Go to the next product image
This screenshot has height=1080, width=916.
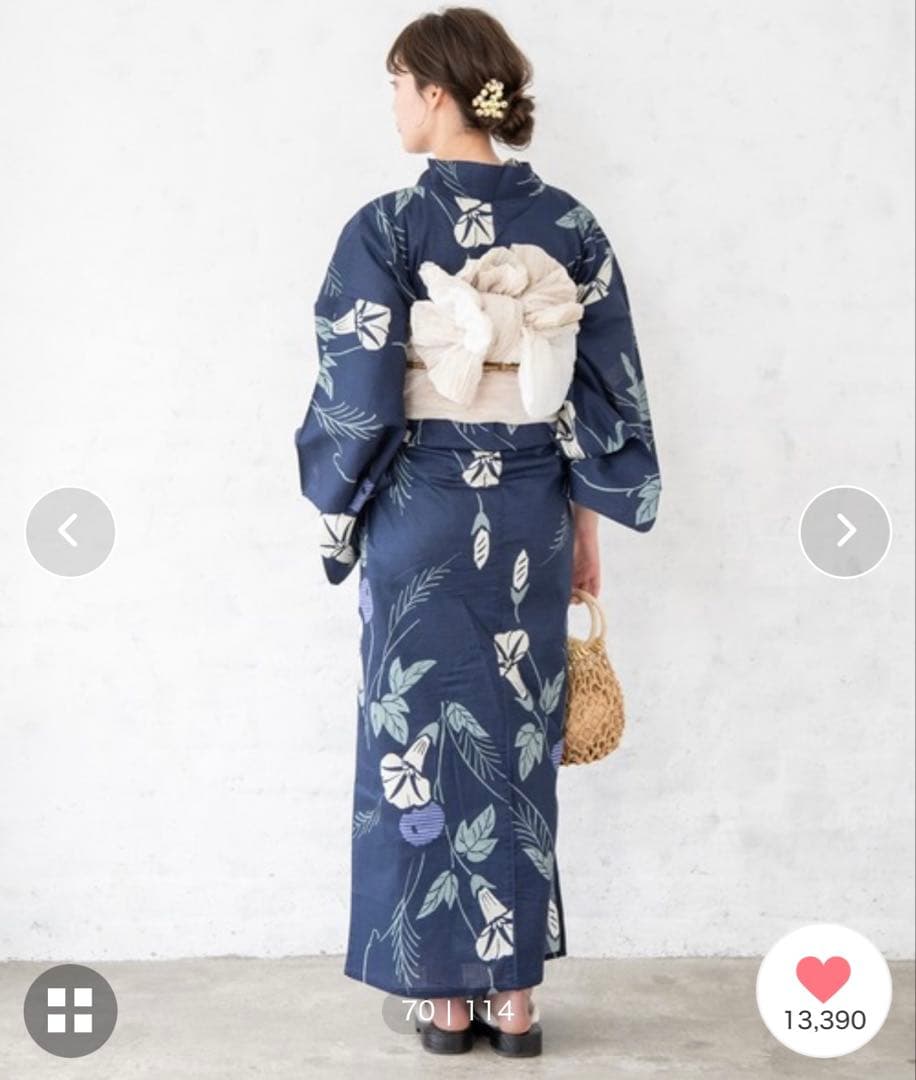pyautogui.click(x=845, y=532)
